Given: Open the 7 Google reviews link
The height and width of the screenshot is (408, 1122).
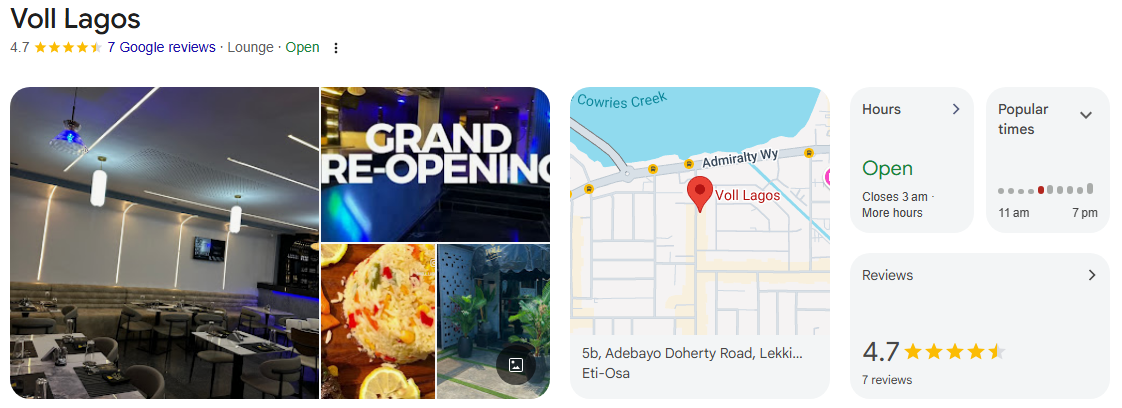Looking at the screenshot, I should [161, 47].
